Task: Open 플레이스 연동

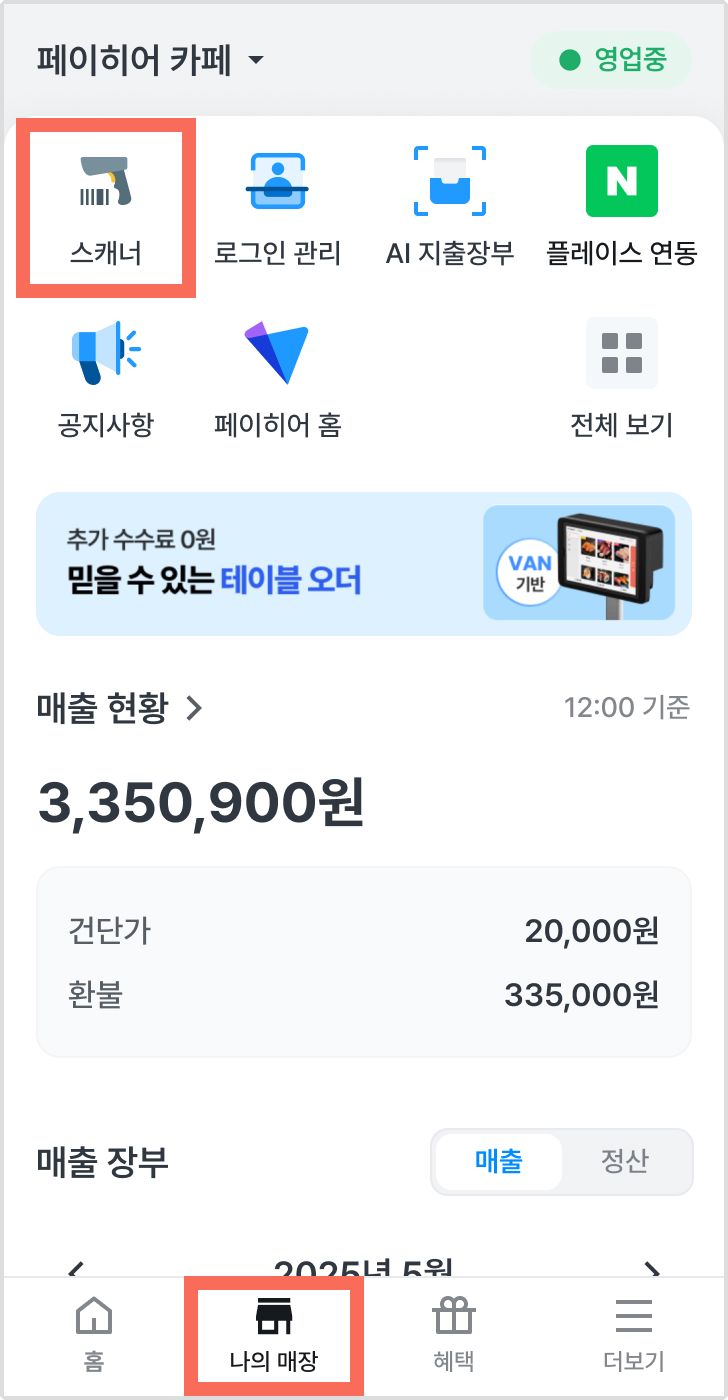Action: click(x=622, y=207)
